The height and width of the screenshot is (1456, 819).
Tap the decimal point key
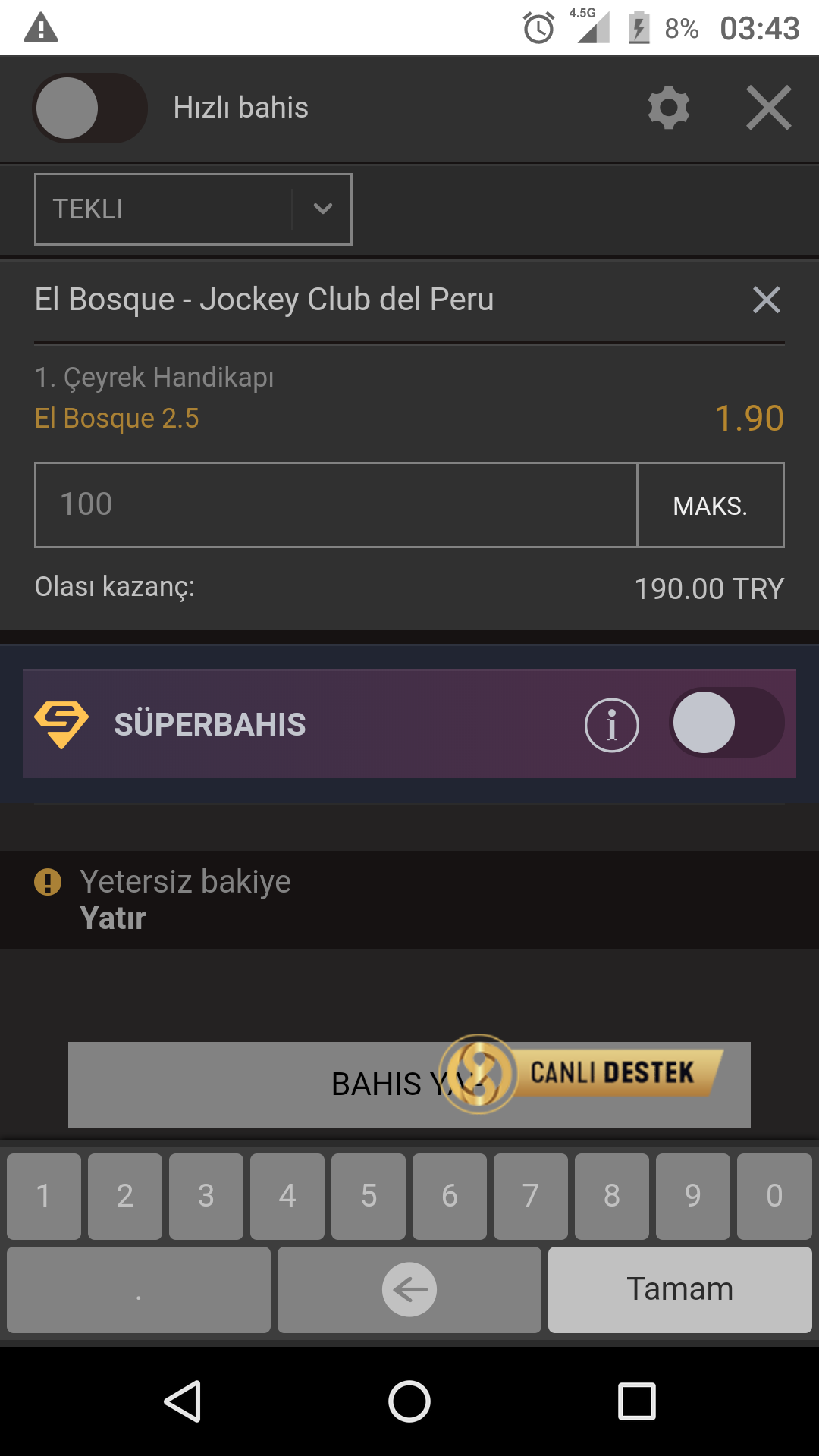coord(139,1290)
